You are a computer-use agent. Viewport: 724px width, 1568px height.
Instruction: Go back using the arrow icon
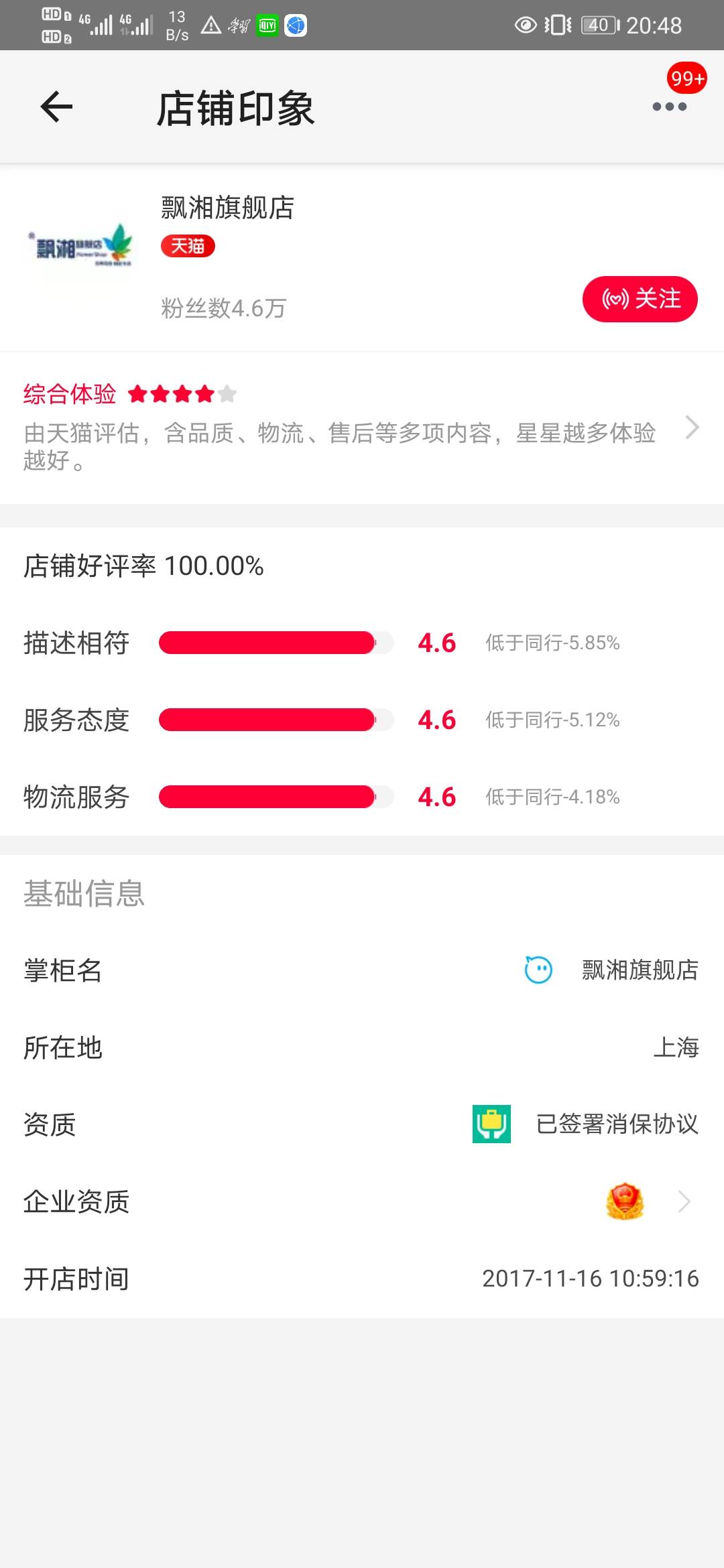56,107
